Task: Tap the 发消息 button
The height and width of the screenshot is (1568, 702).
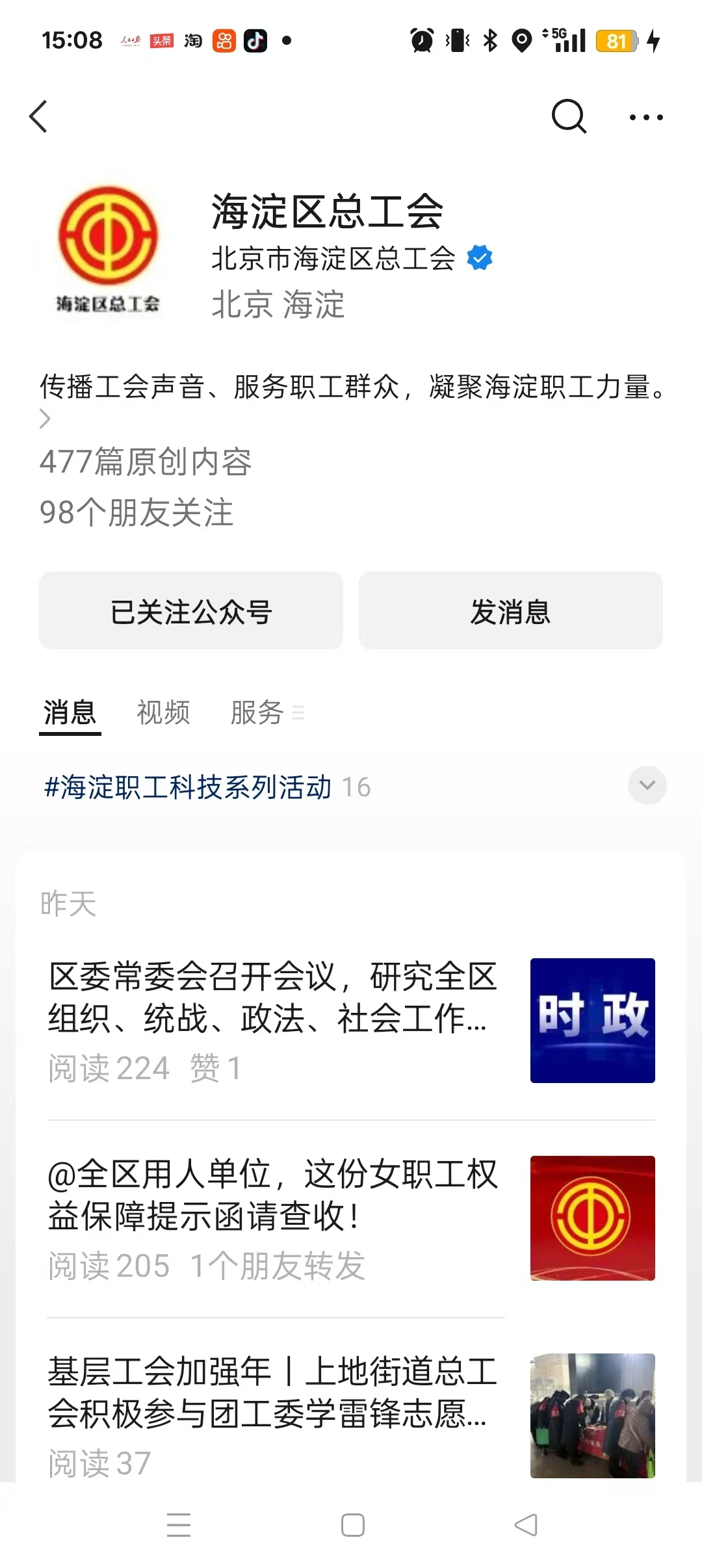Action: [x=510, y=610]
